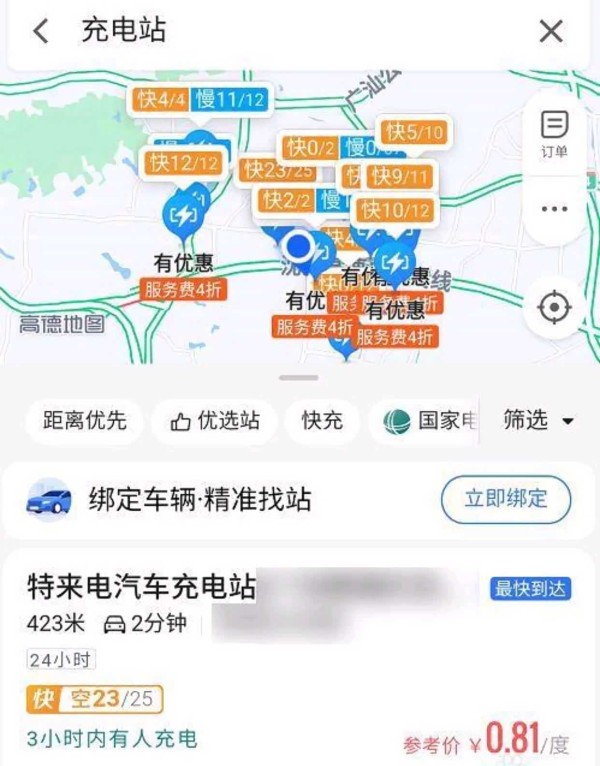Screen dimensions: 600x766
Task: Open the three-dot more options button
Action: click(554, 210)
